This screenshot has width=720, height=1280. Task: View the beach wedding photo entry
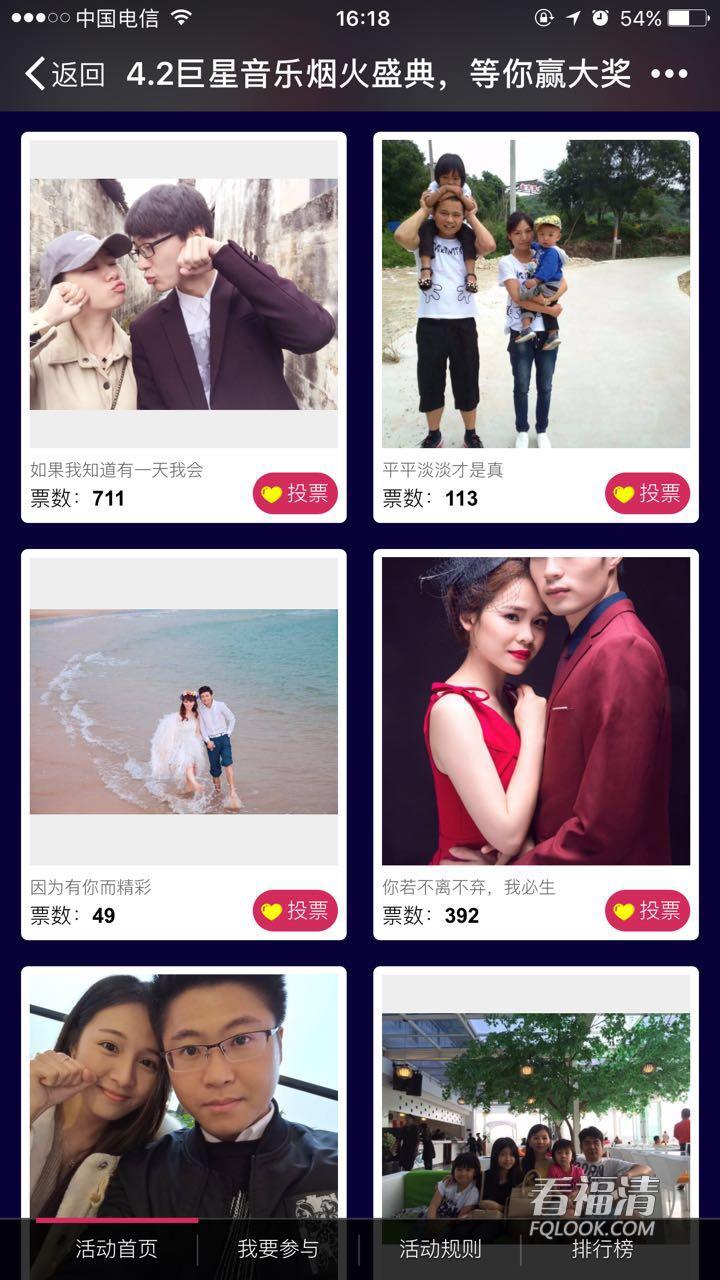pyautogui.click(x=184, y=711)
